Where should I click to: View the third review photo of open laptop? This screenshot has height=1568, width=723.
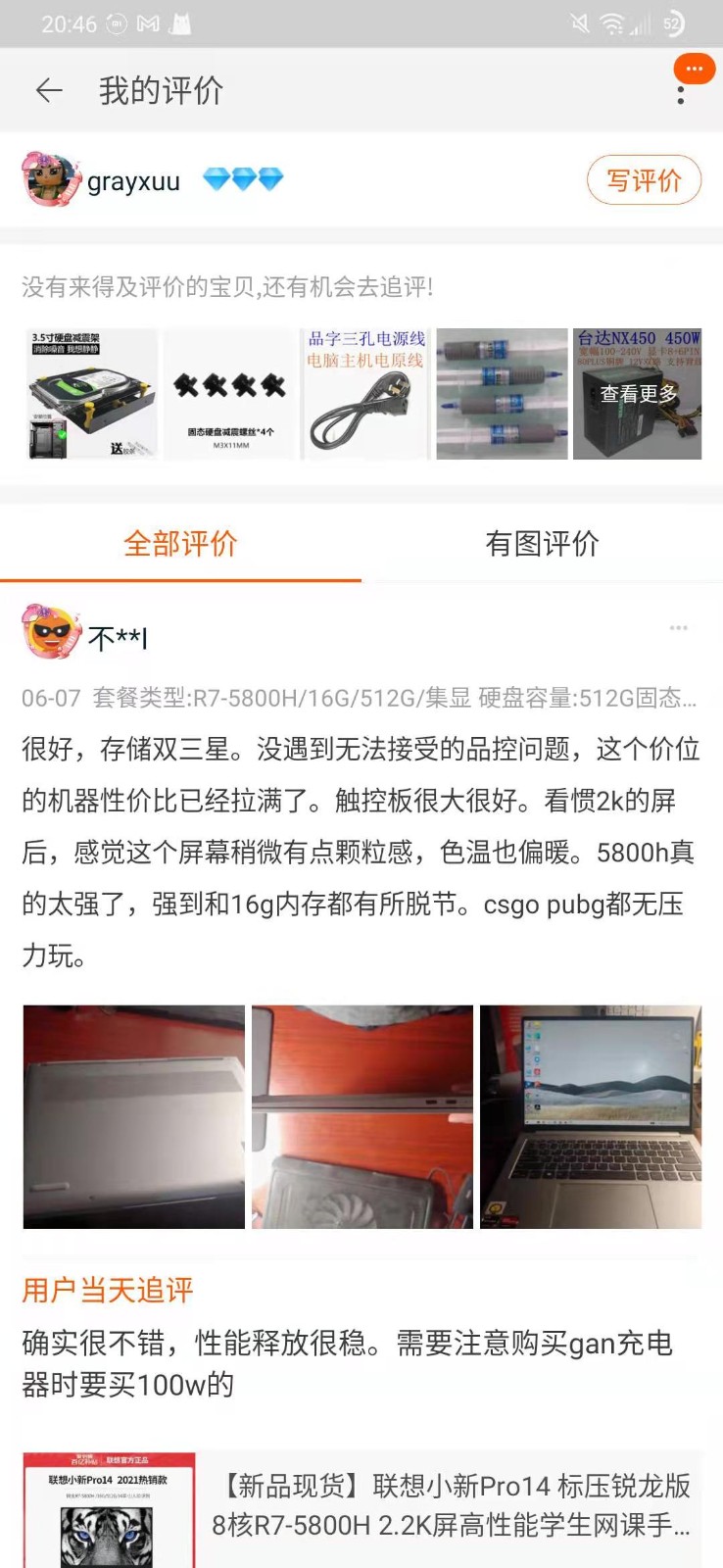[591, 1116]
